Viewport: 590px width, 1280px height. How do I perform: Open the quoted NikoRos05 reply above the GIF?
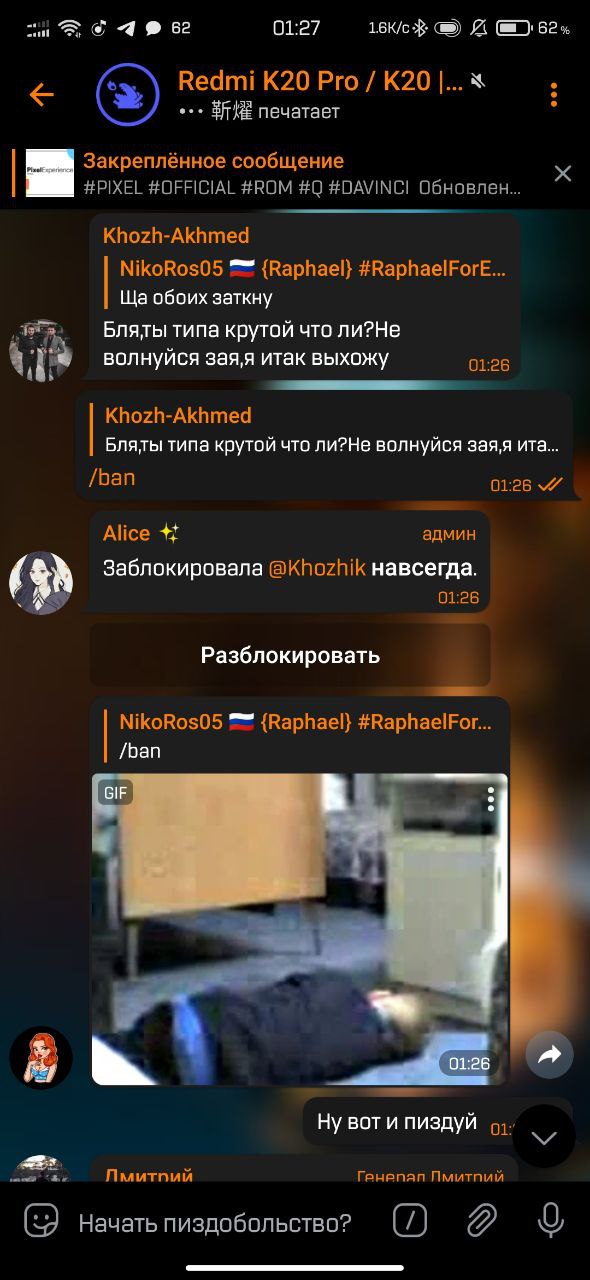coord(299,735)
